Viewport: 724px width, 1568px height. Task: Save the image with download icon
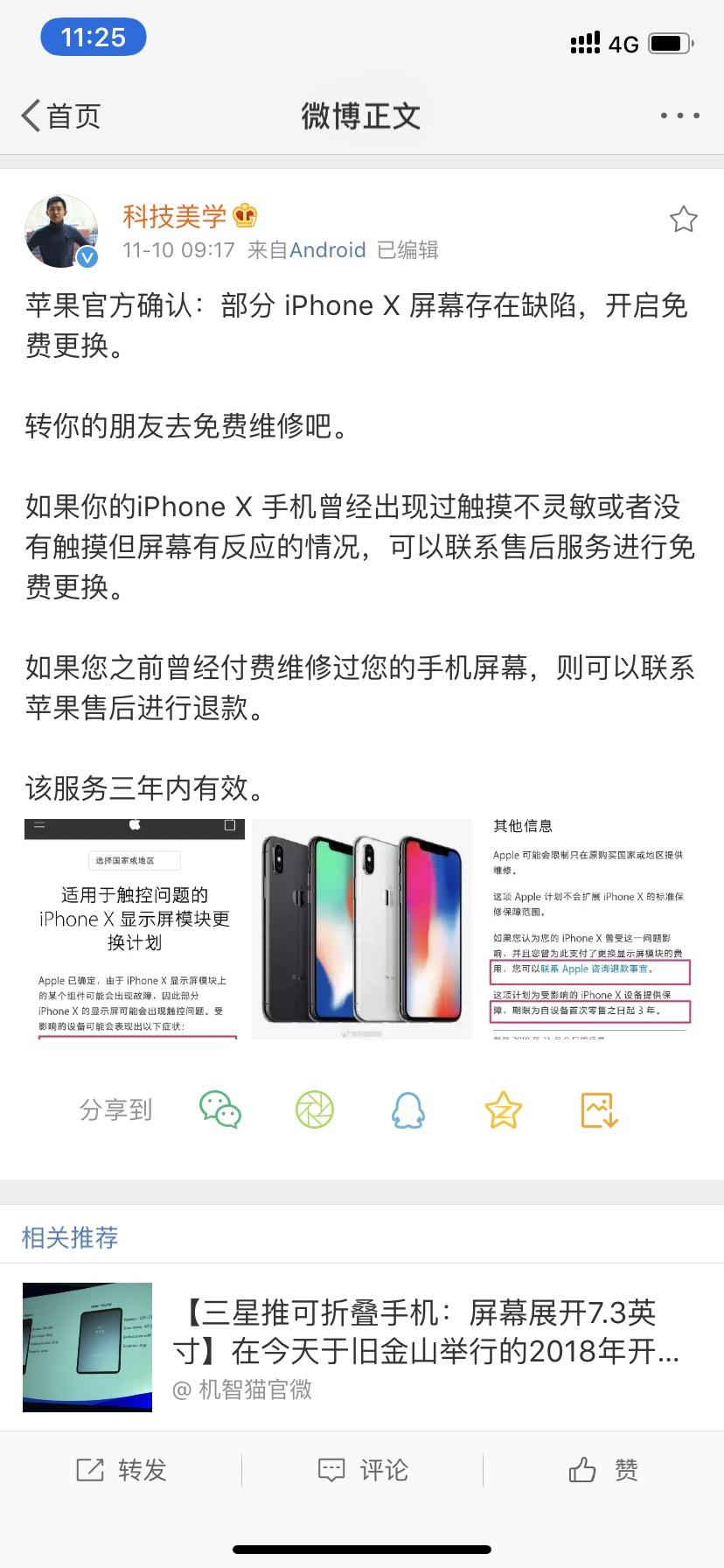(600, 1109)
